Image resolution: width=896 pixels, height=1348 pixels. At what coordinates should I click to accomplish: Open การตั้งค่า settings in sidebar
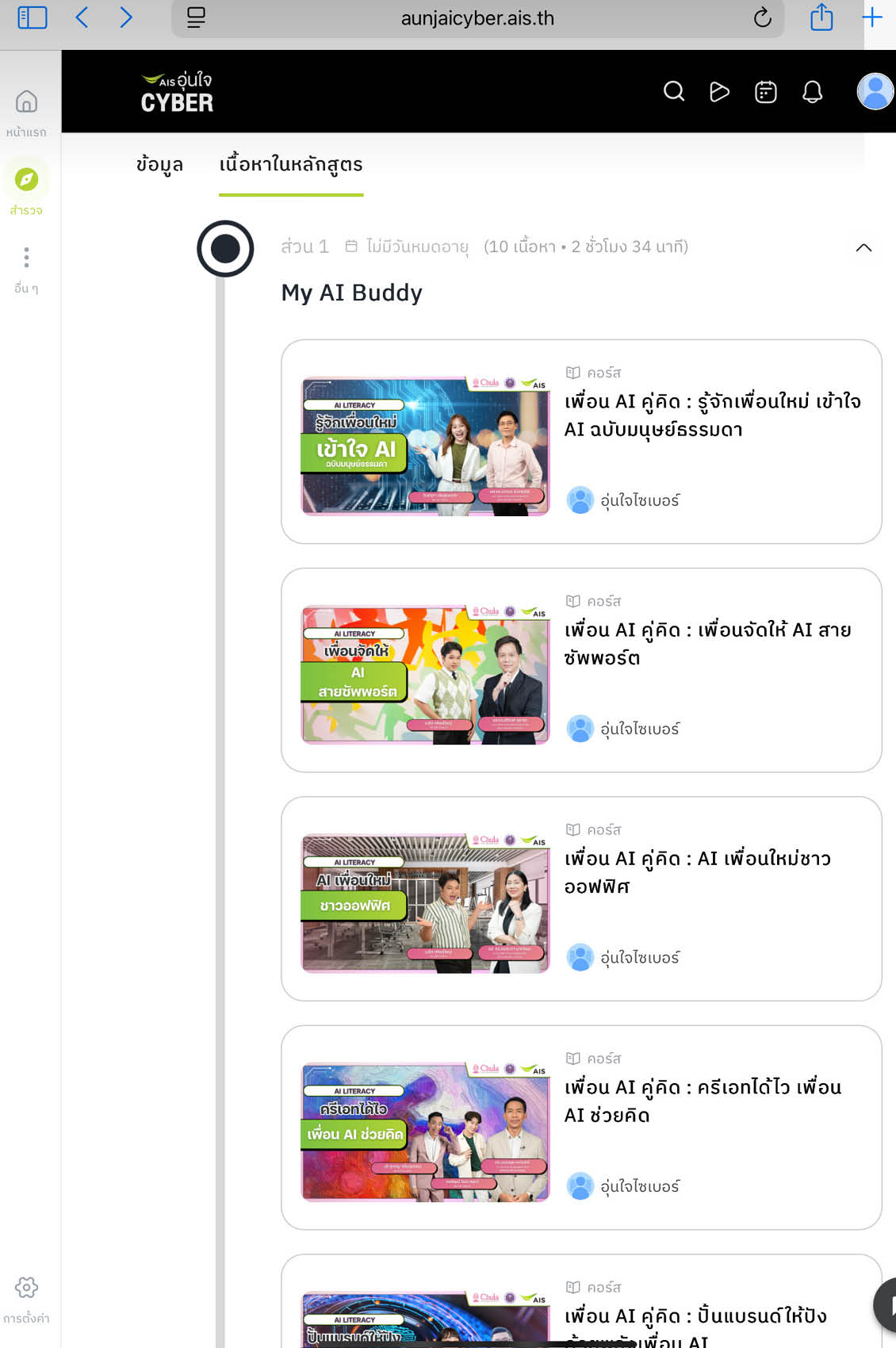(x=26, y=1297)
